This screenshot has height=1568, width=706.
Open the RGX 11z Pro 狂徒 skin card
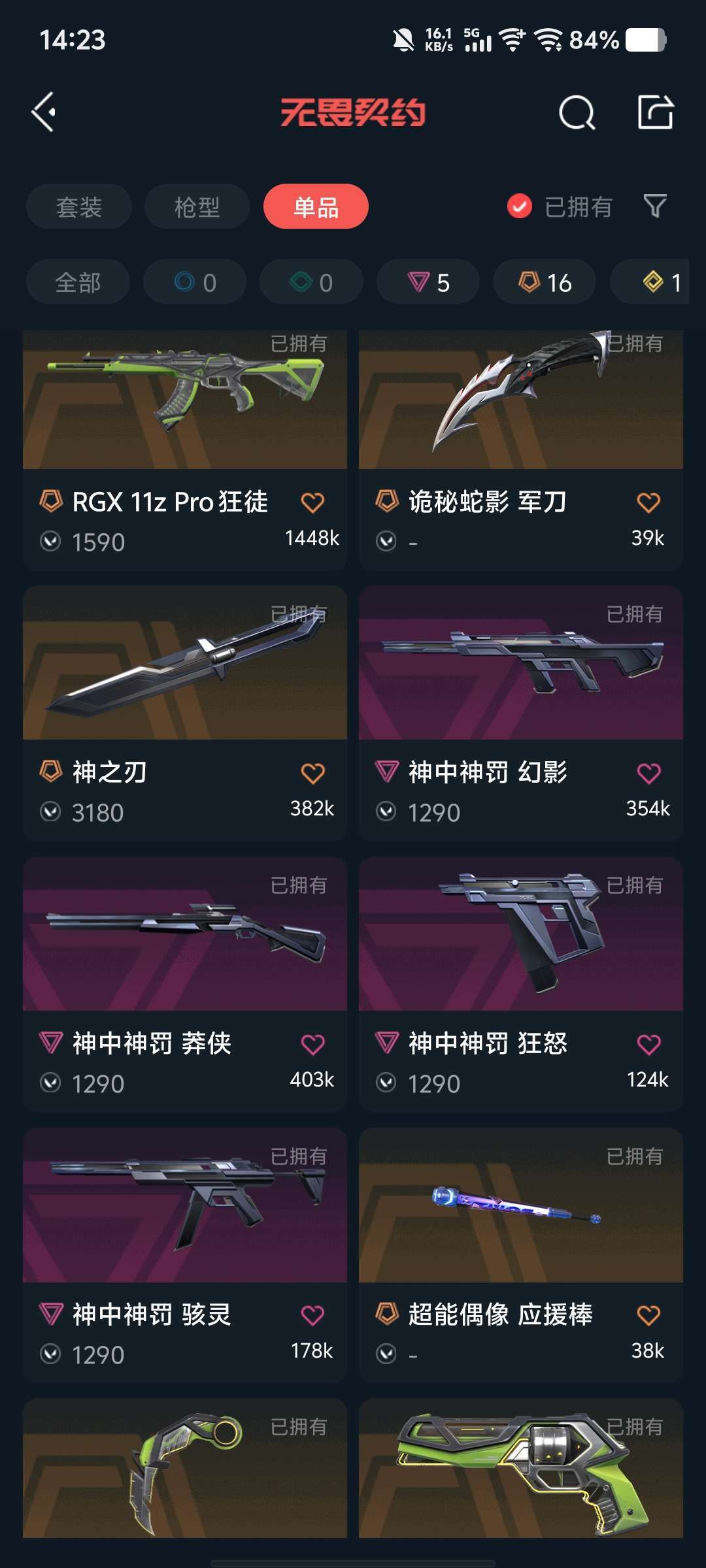click(185, 451)
